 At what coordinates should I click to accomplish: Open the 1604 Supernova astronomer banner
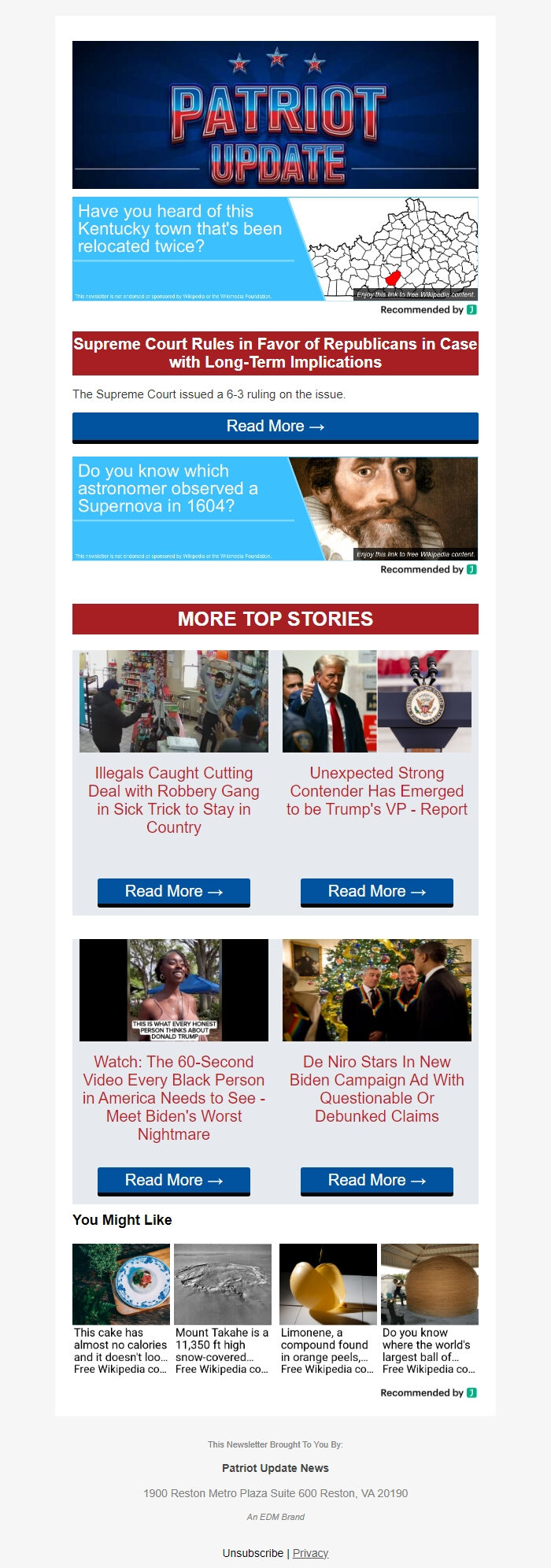tap(275, 508)
